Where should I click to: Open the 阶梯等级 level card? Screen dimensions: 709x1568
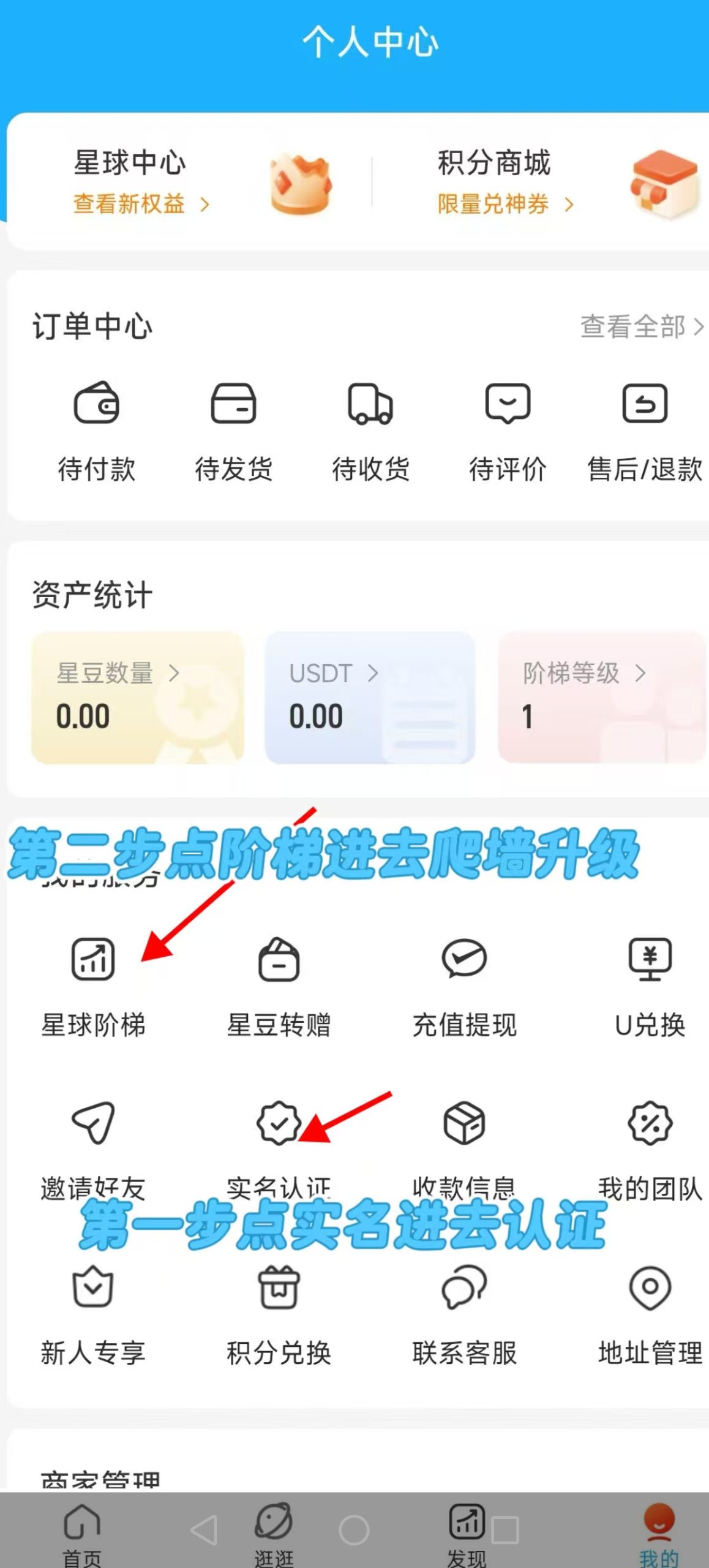click(602, 698)
